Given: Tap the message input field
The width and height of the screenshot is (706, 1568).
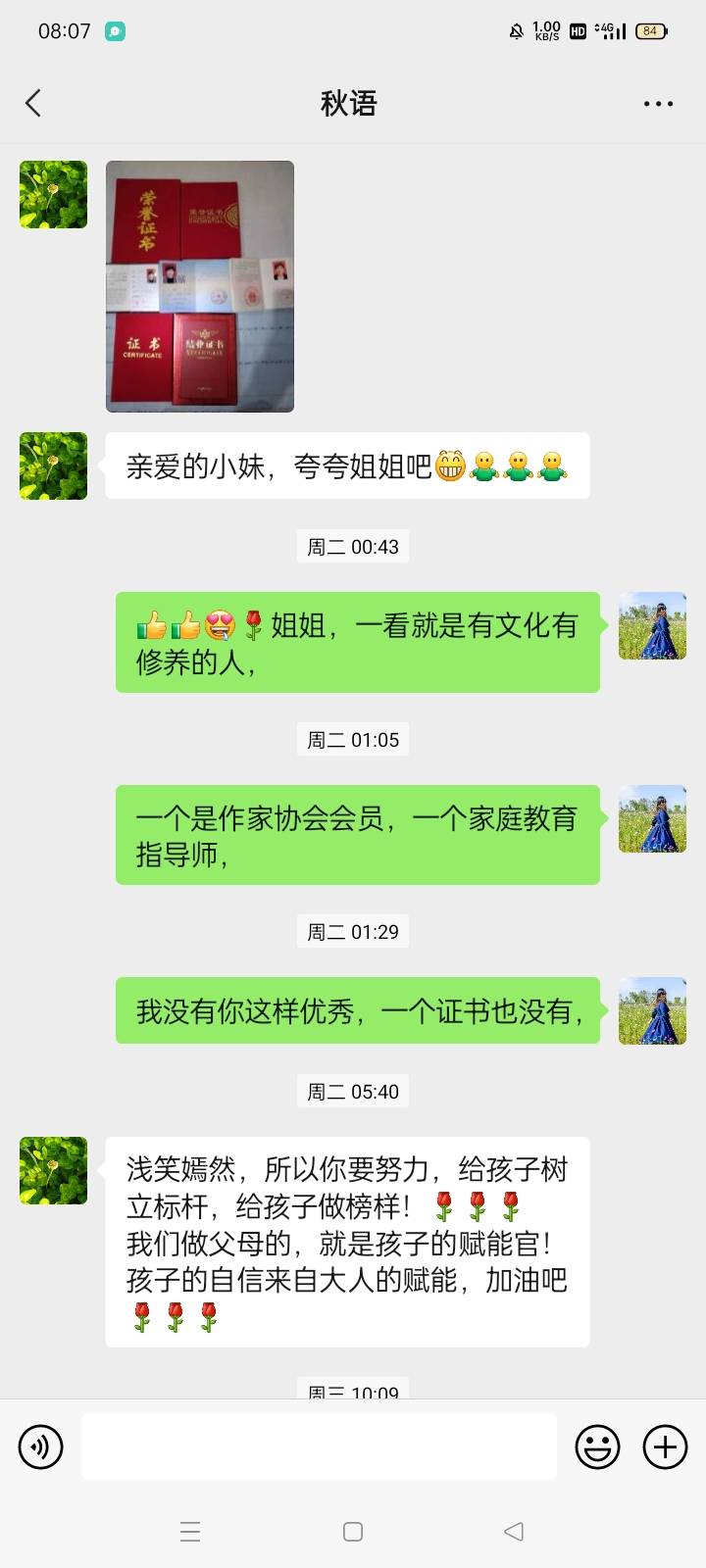Looking at the screenshot, I should pos(318,1446).
